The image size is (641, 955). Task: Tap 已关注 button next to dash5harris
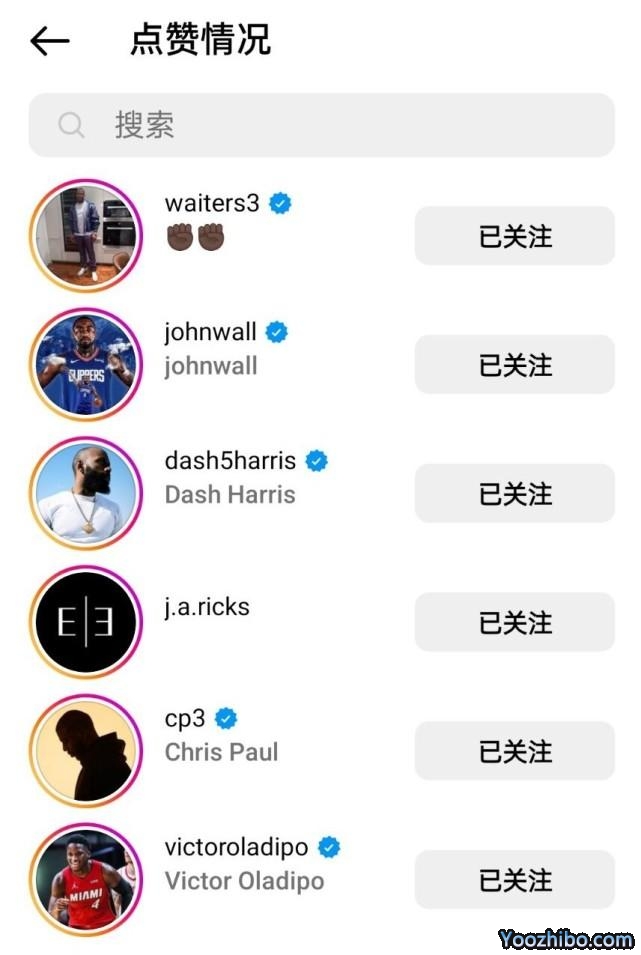(x=514, y=493)
